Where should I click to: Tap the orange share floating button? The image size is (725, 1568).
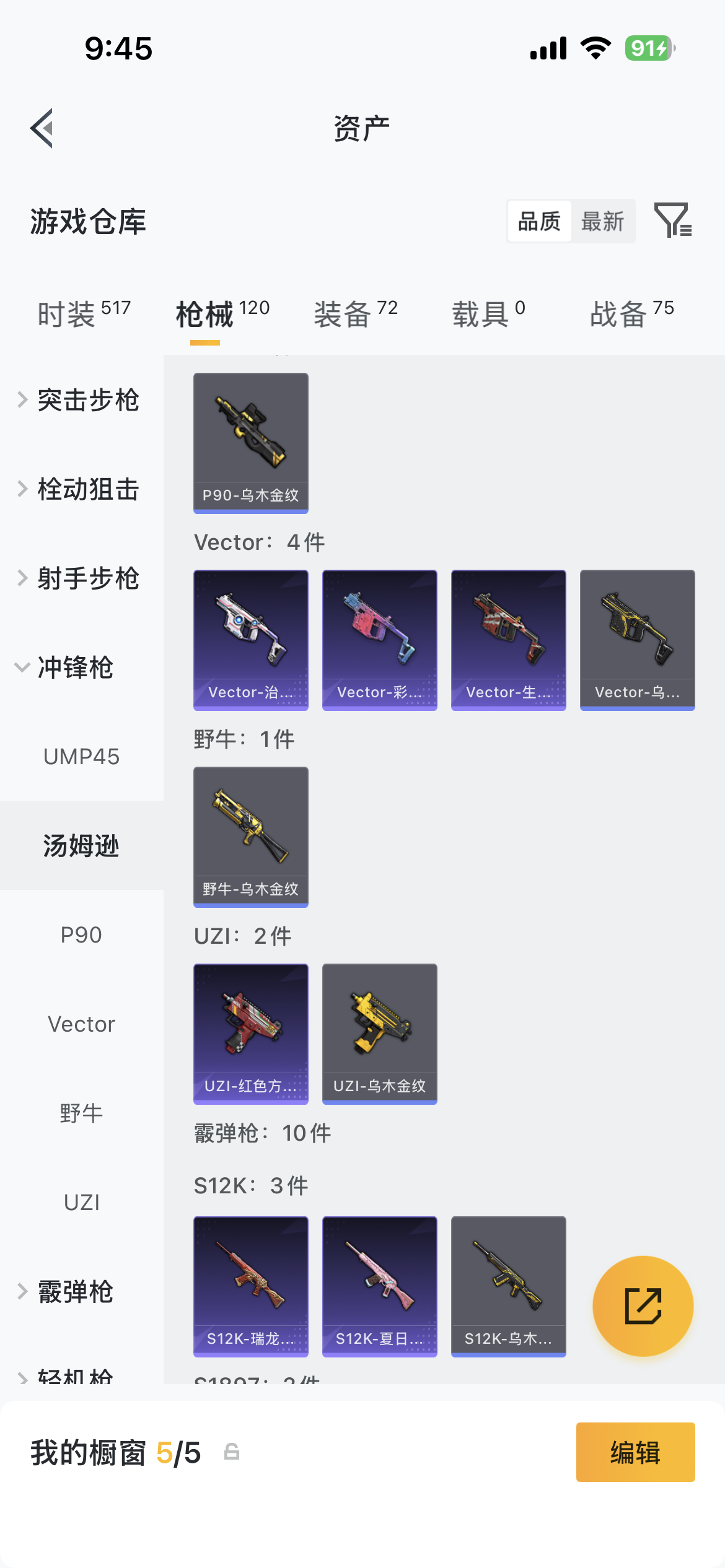(643, 1306)
